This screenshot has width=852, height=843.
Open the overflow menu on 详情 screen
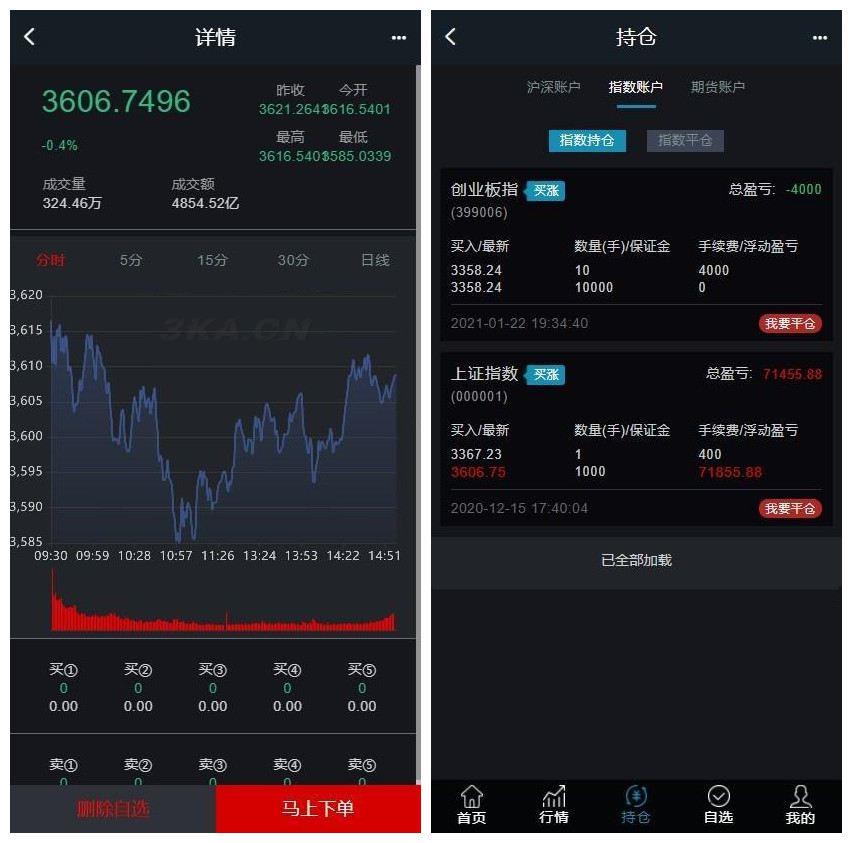click(x=399, y=38)
